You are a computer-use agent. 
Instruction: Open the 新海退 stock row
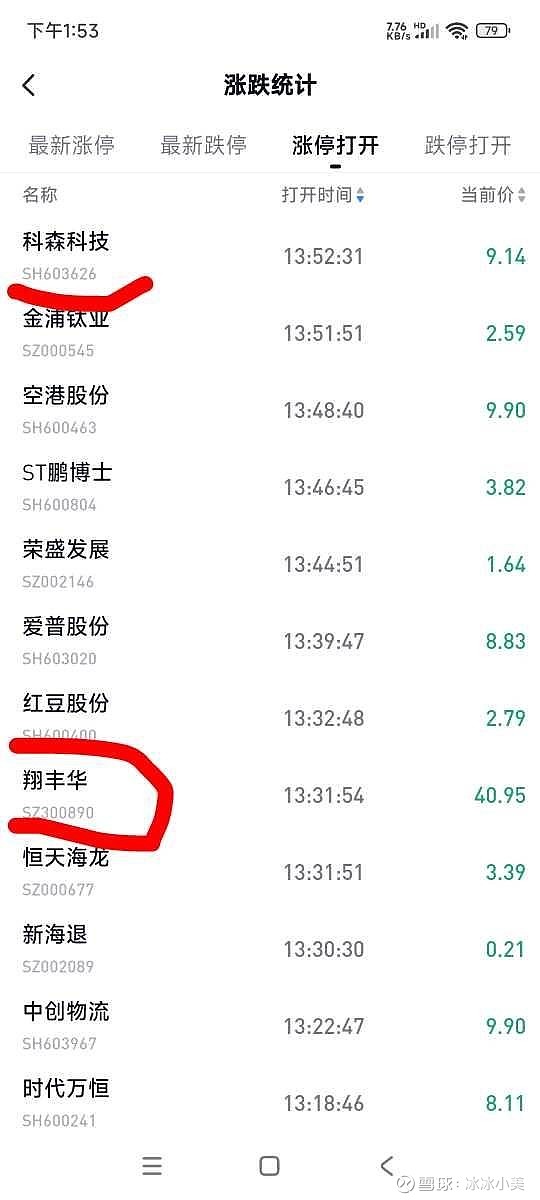[270, 949]
